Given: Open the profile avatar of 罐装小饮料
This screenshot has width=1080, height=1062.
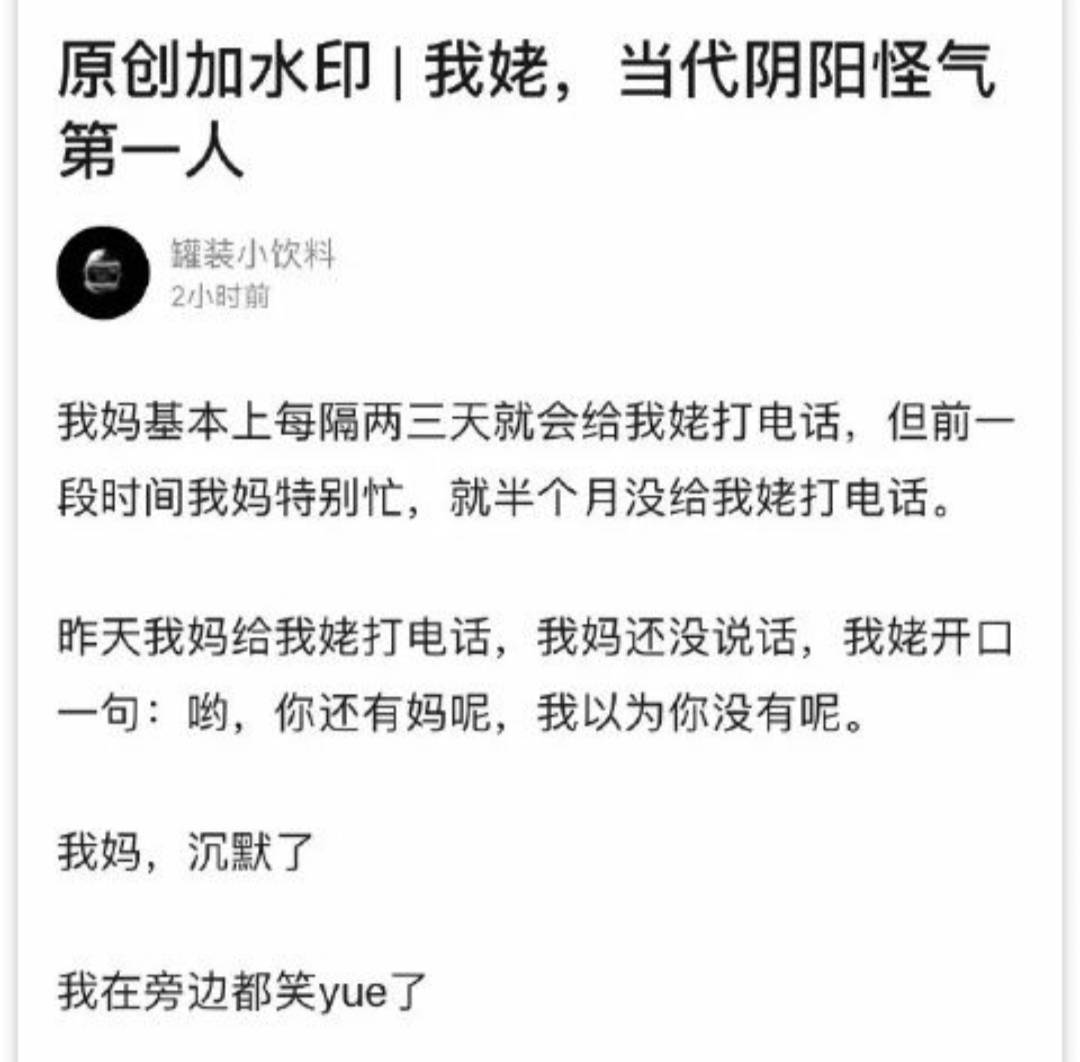Looking at the screenshot, I should tap(103, 272).
